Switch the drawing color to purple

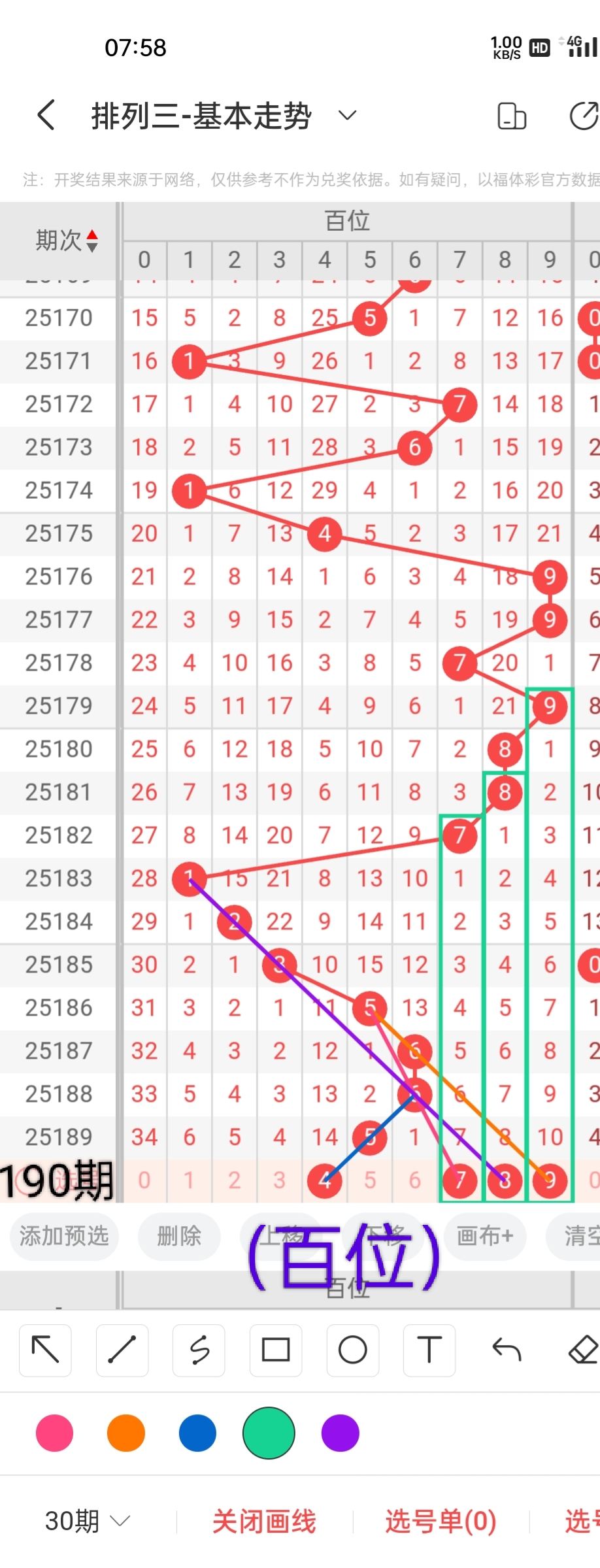[x=341, y=1433]
